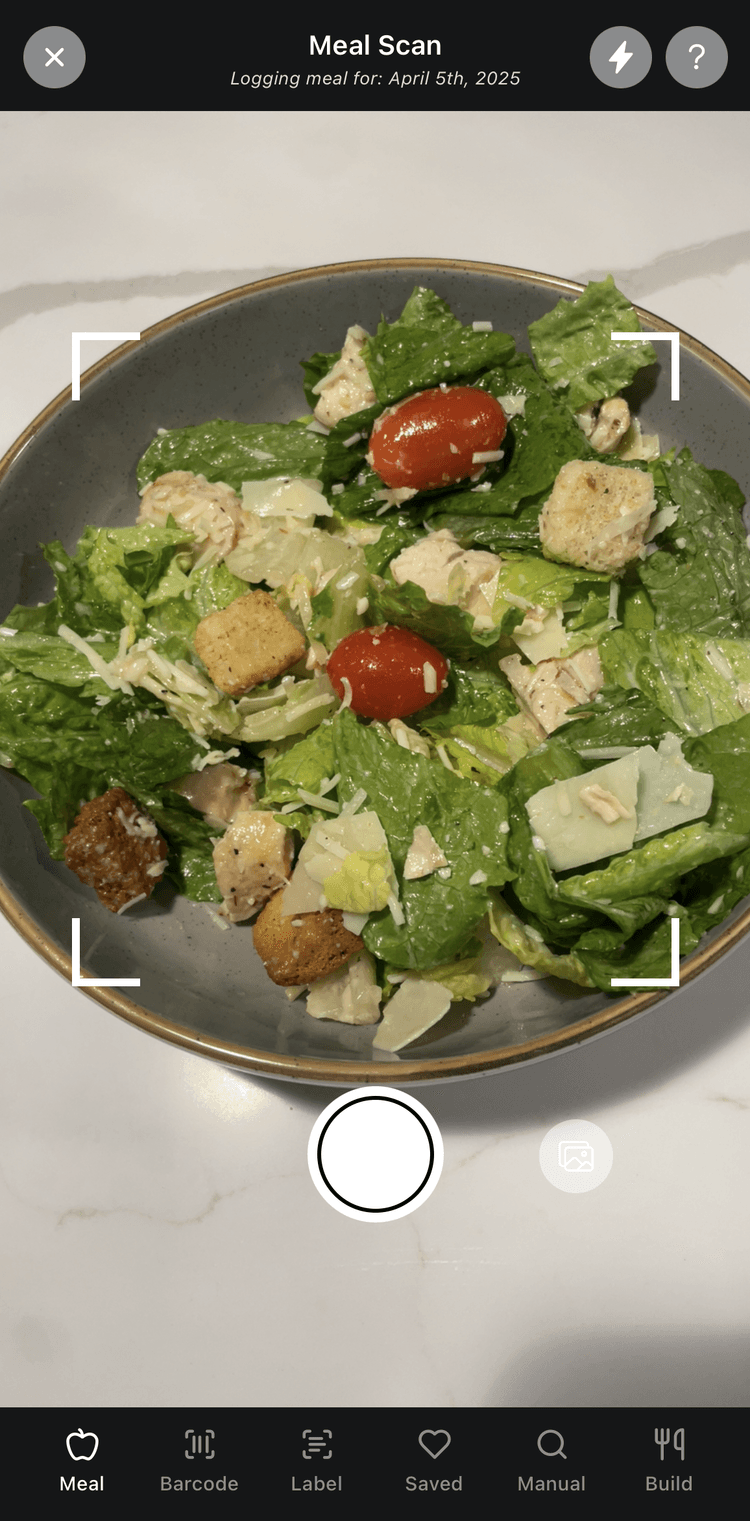
Task: Switch to the Build tab
Action: [x=668, y=1461]
